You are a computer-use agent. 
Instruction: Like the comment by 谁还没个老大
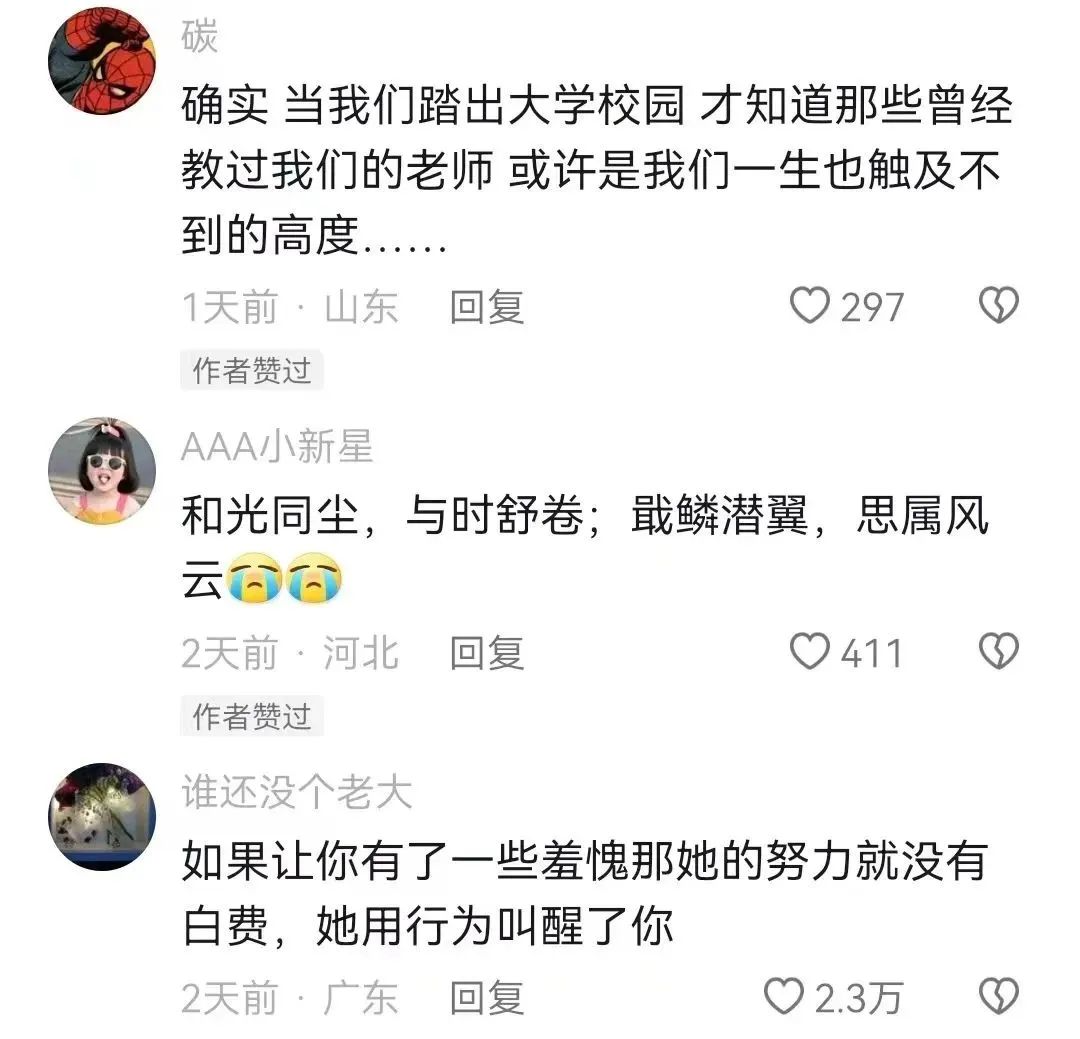[x=784, y=997]
